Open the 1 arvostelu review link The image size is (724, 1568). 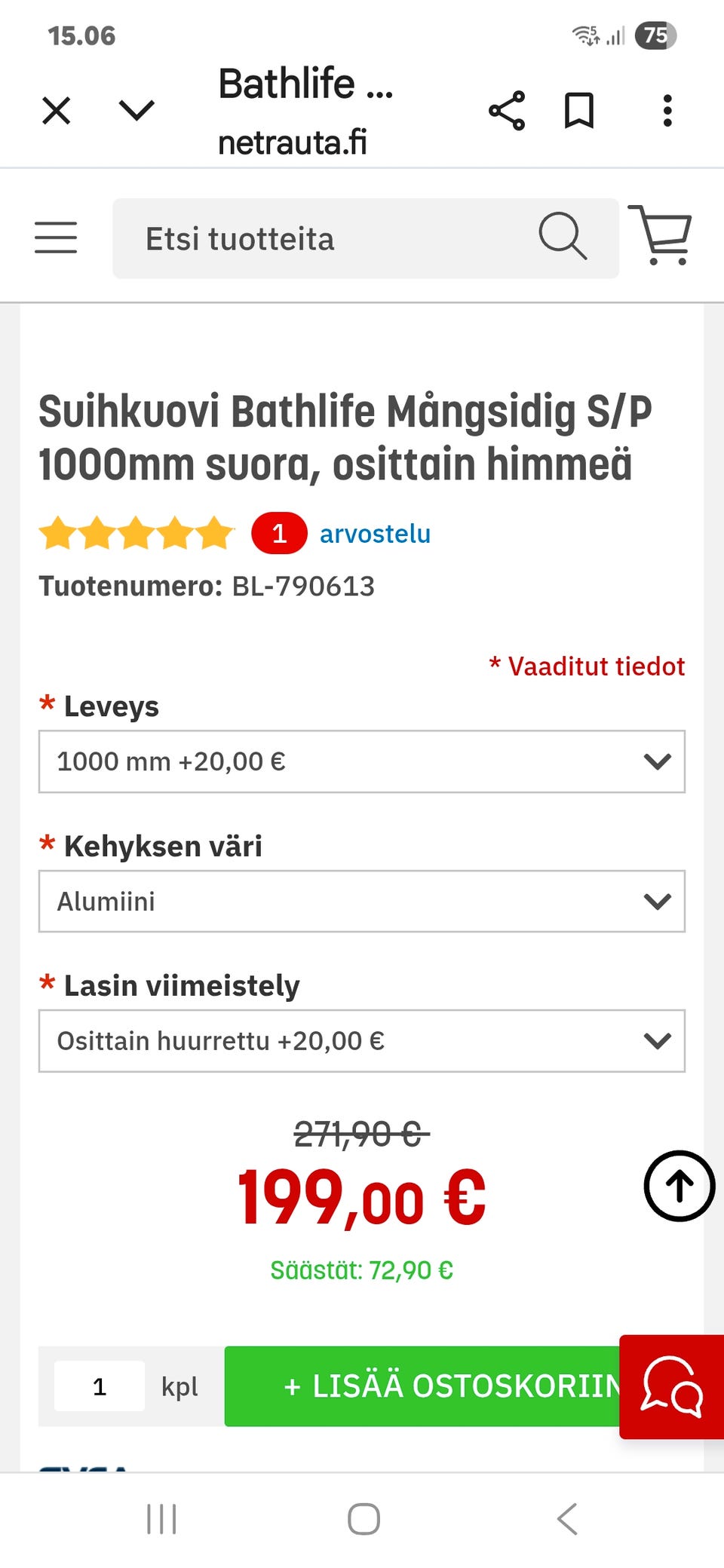[x=375, y=534]
